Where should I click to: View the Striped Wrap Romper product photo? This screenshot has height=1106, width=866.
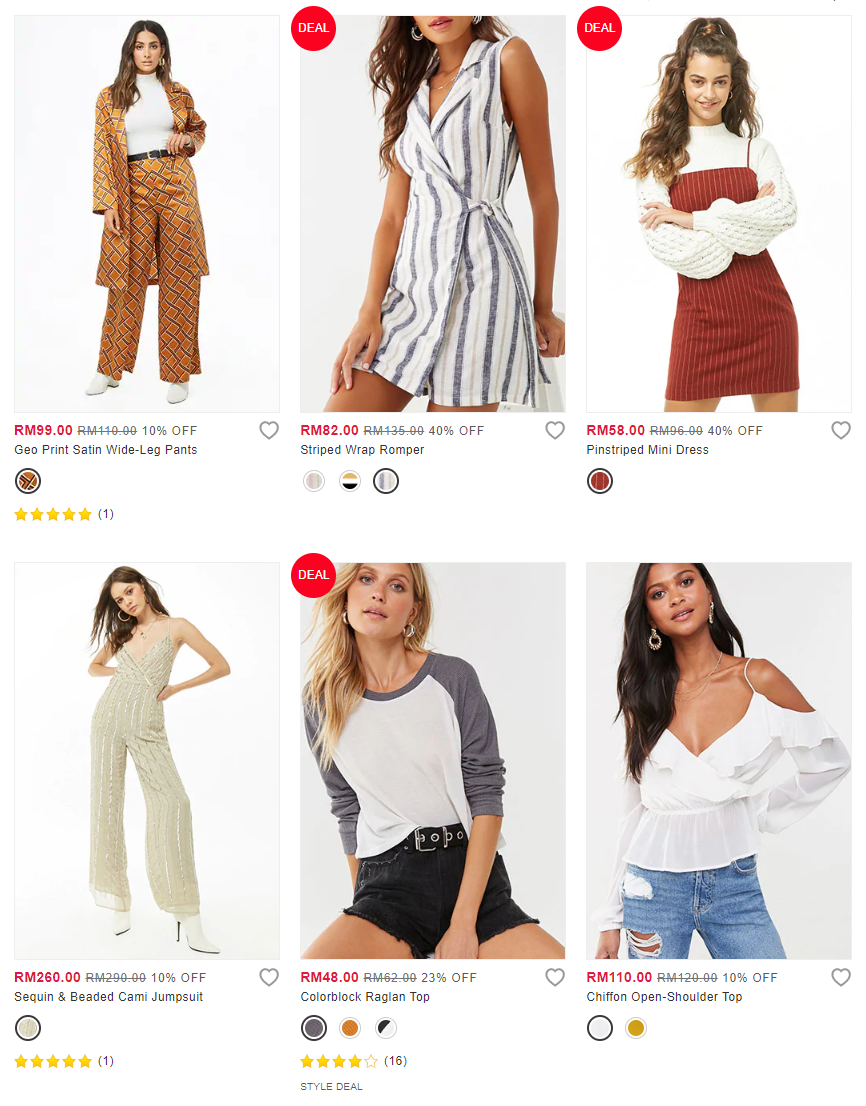[433, 214]
